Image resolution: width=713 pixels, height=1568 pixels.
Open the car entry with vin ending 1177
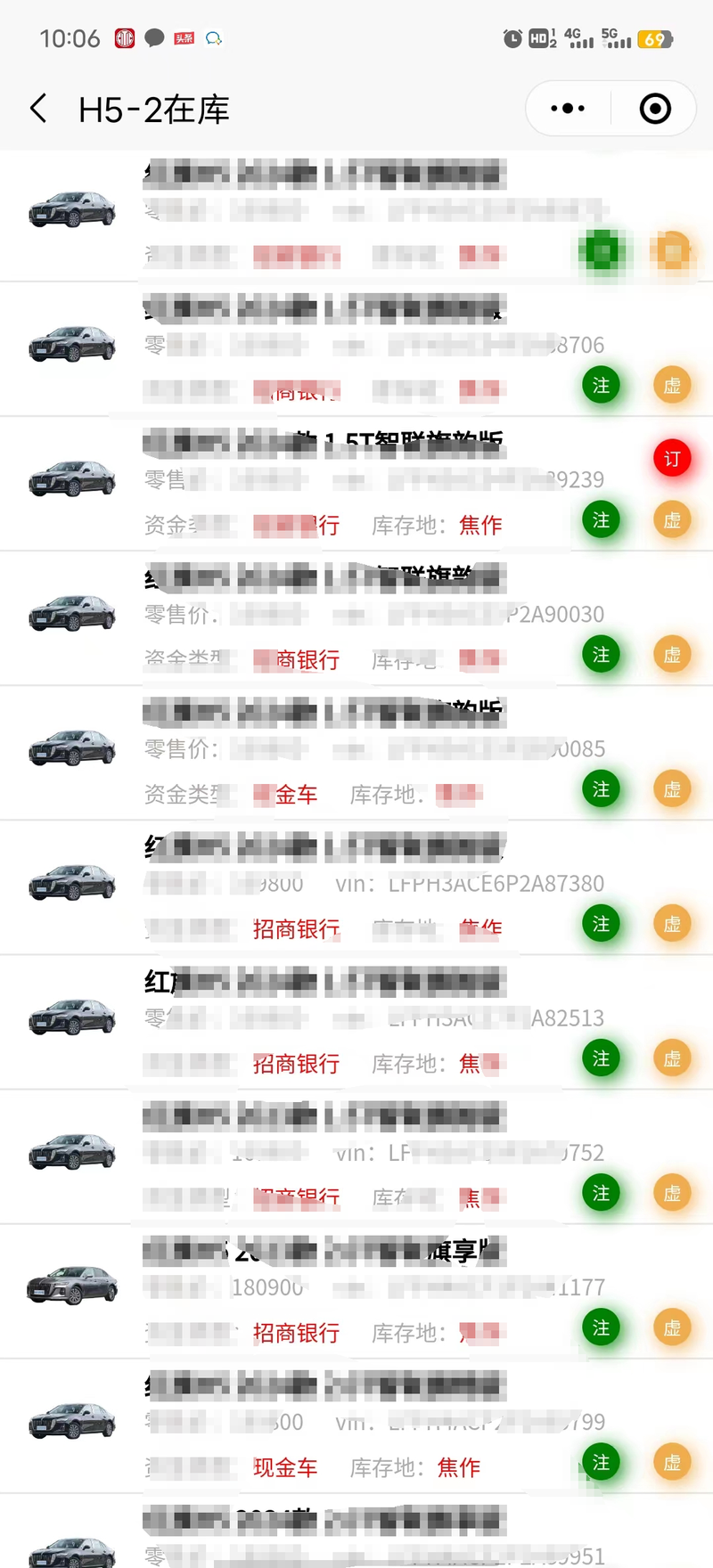click(x=356, y=1291)
